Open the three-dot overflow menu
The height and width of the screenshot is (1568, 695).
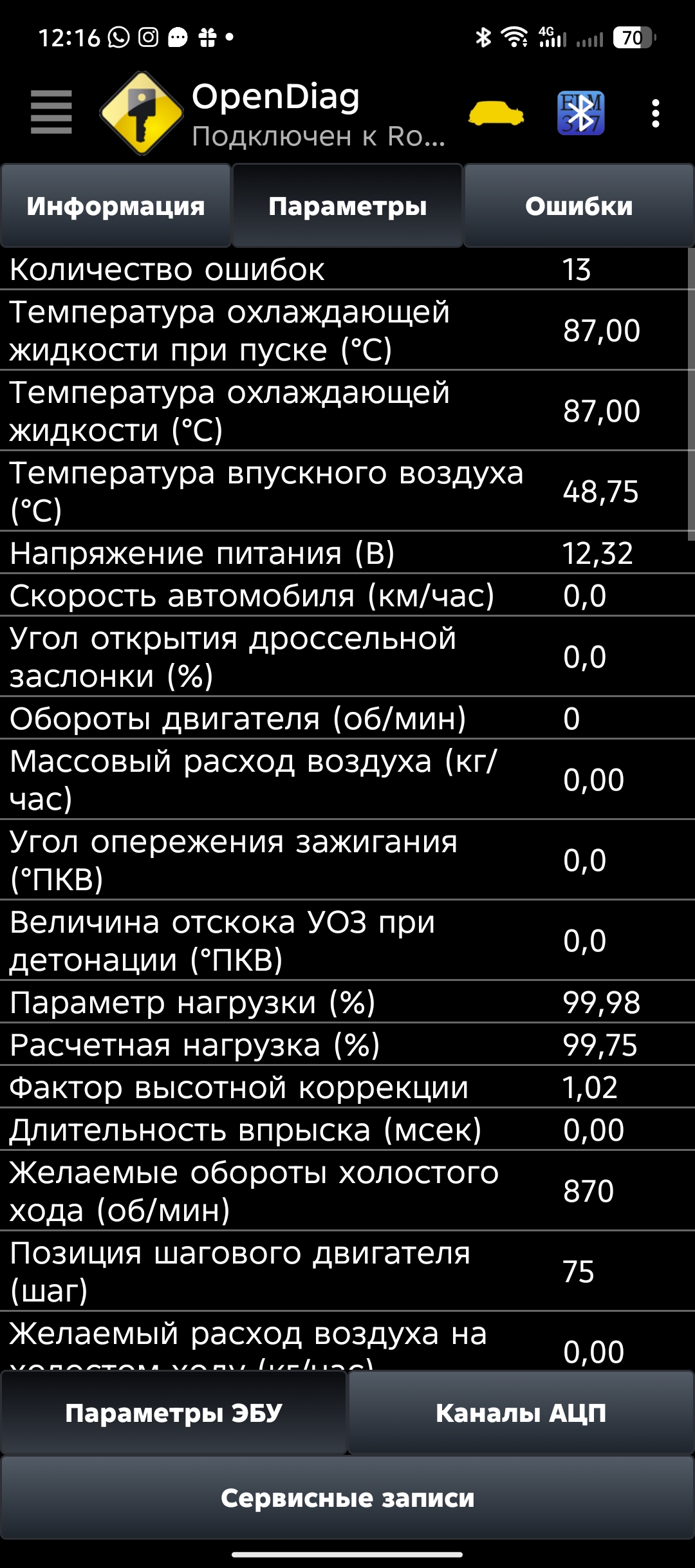655,113
